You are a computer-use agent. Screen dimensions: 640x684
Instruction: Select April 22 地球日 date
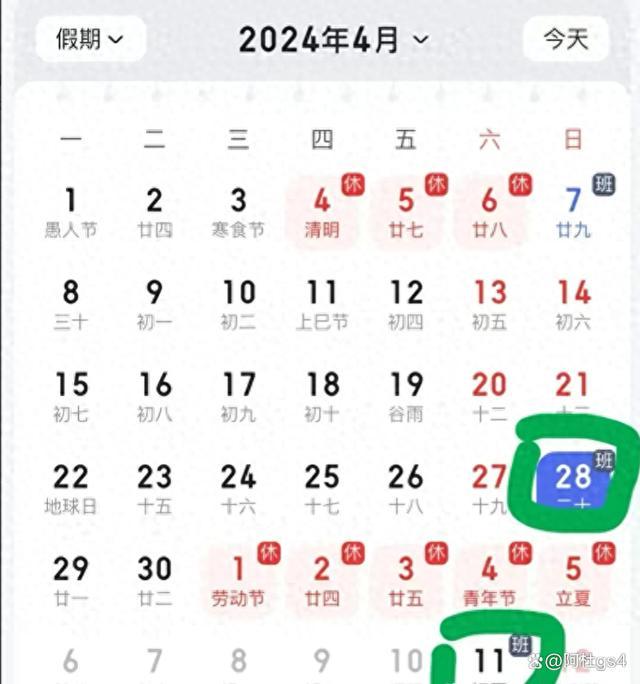point(71,488)
